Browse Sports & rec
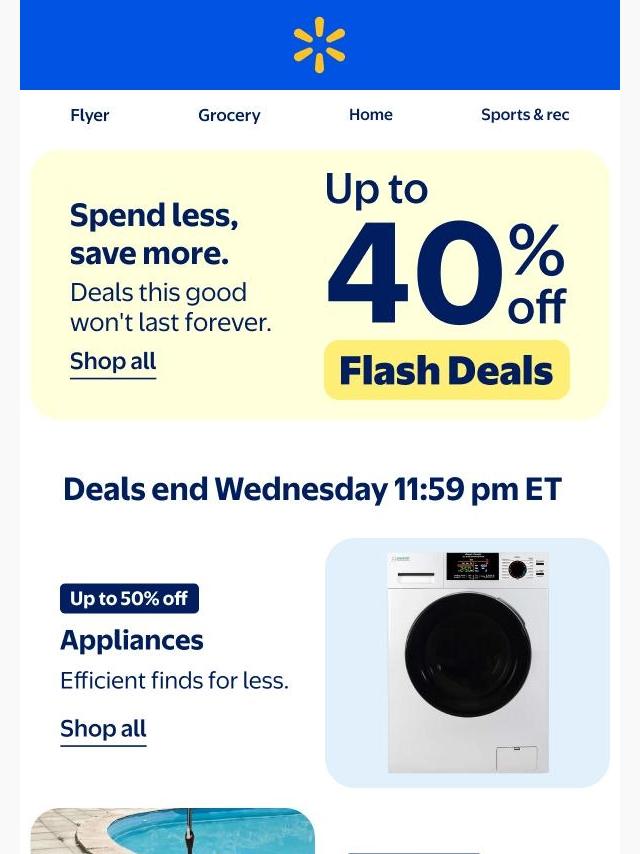 (525, 115)
